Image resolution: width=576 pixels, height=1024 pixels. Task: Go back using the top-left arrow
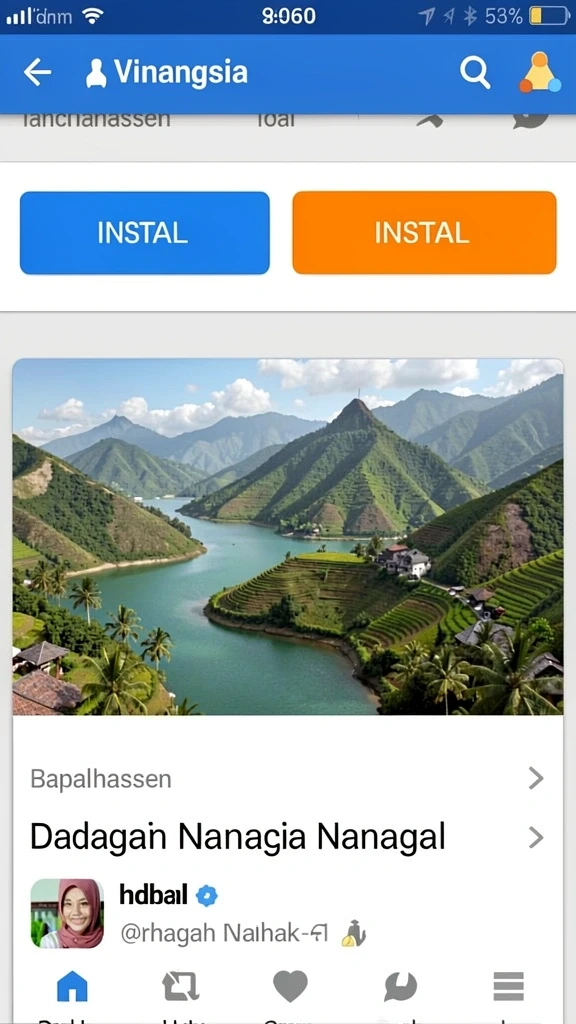click(x=37, y=72)
